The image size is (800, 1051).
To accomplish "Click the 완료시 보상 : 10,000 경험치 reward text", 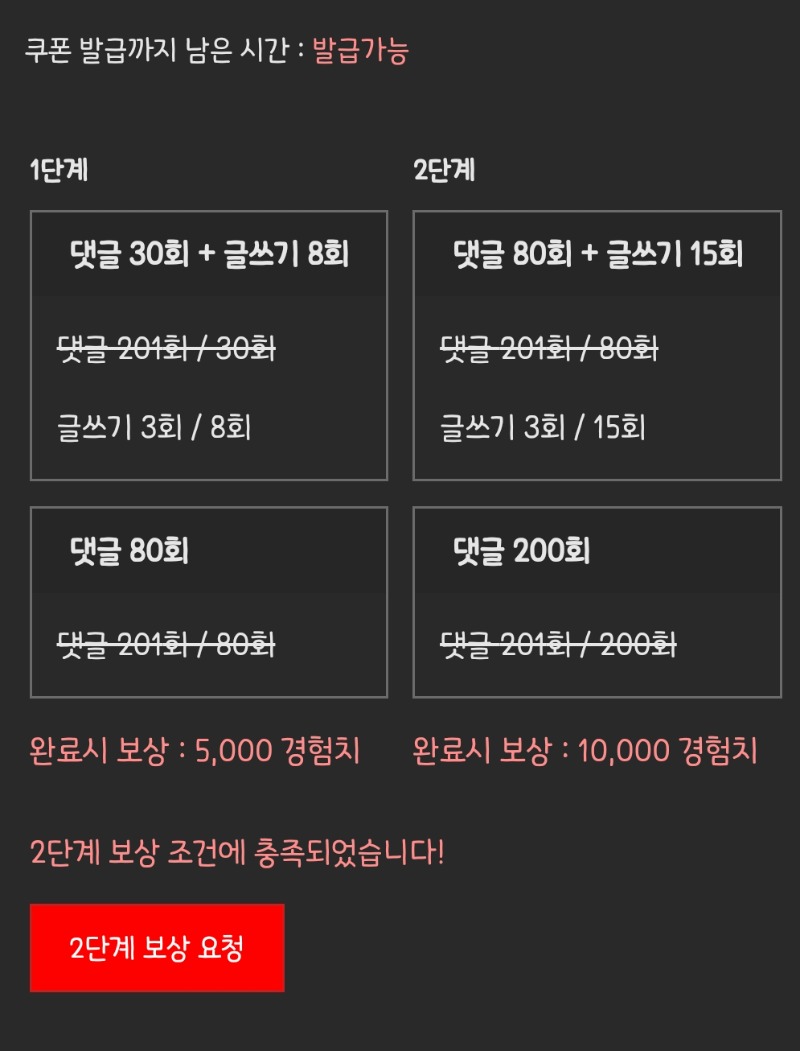I will (596, 746).
